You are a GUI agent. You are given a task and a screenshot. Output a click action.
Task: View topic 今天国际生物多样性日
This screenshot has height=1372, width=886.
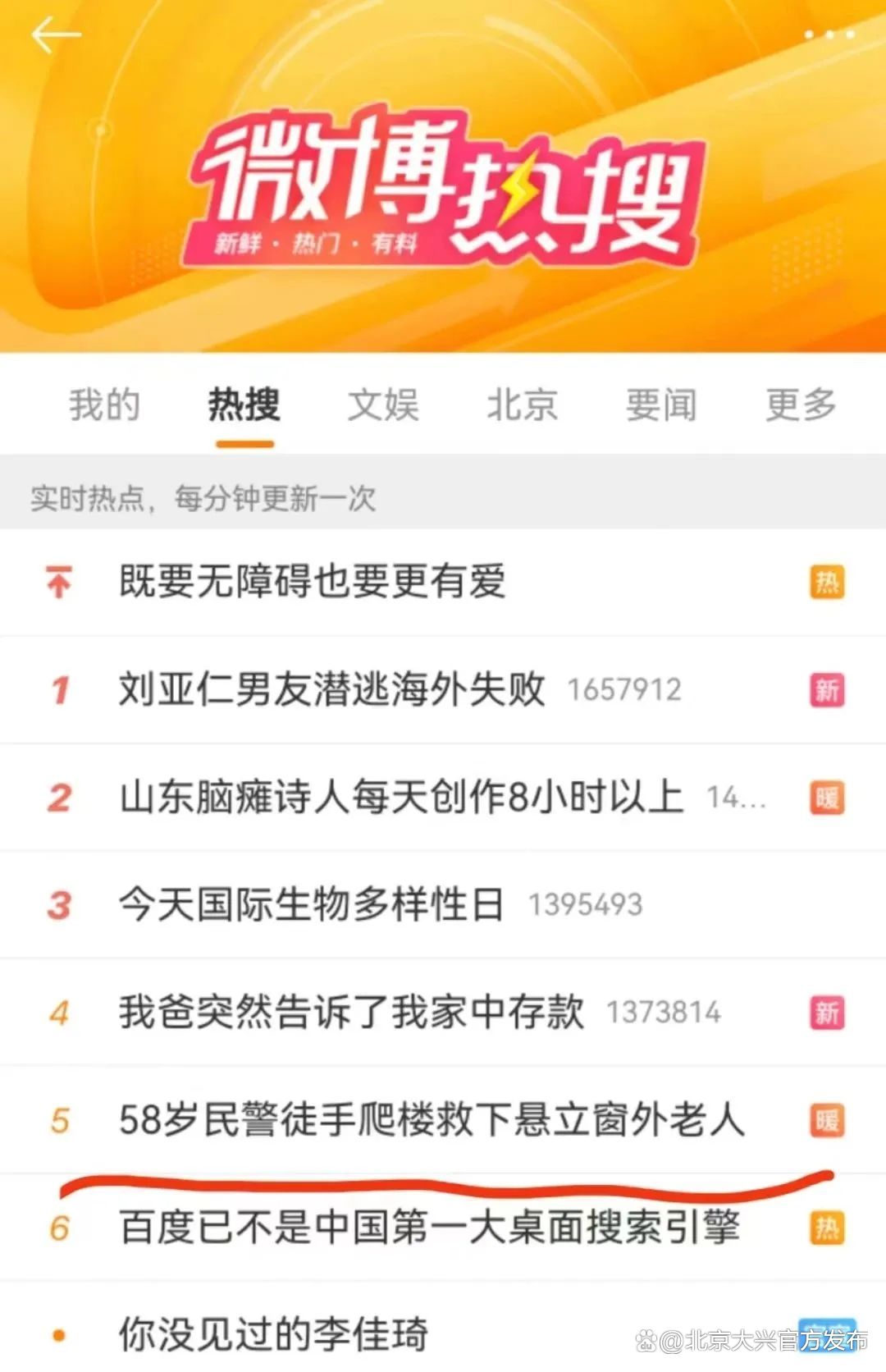click(x=311, y=904)
